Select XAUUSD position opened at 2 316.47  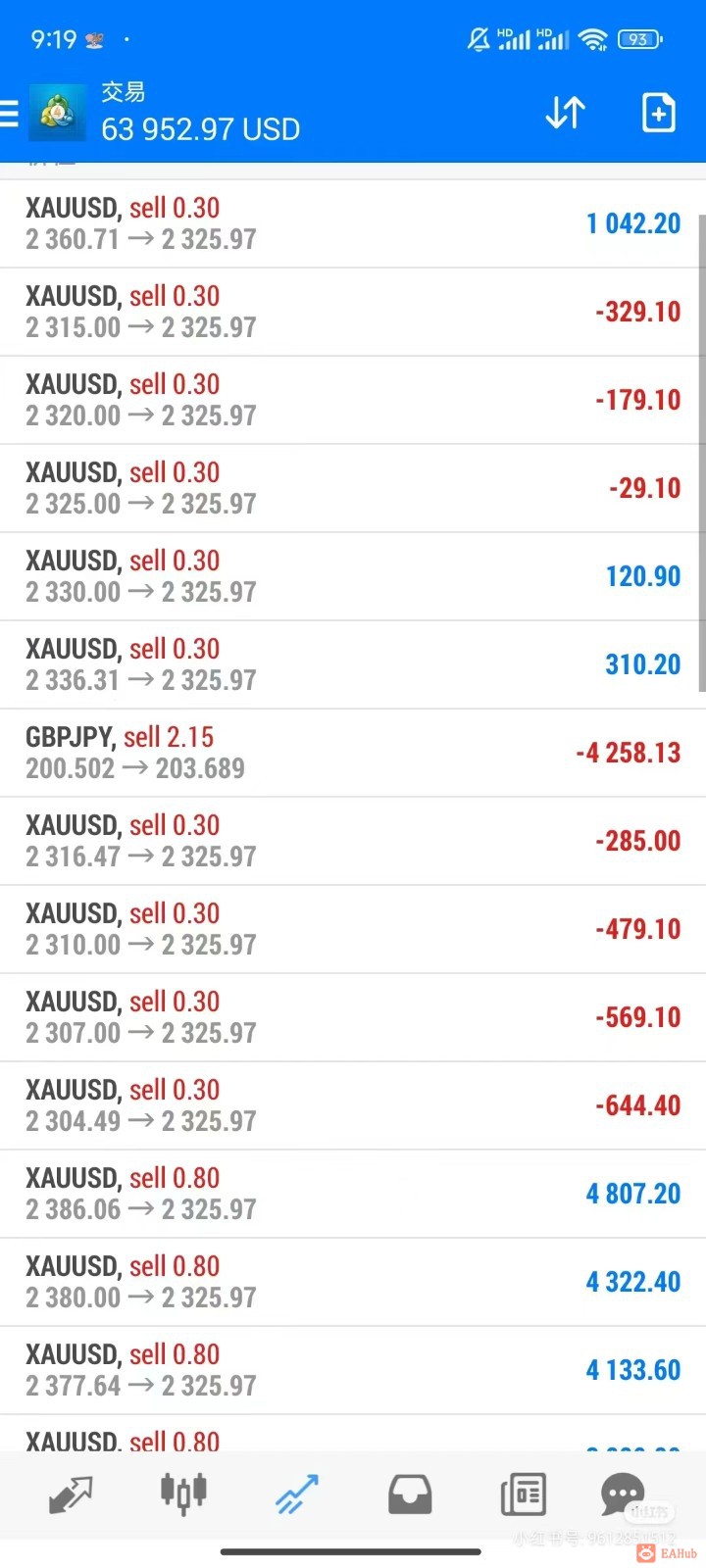click(353, 841)
